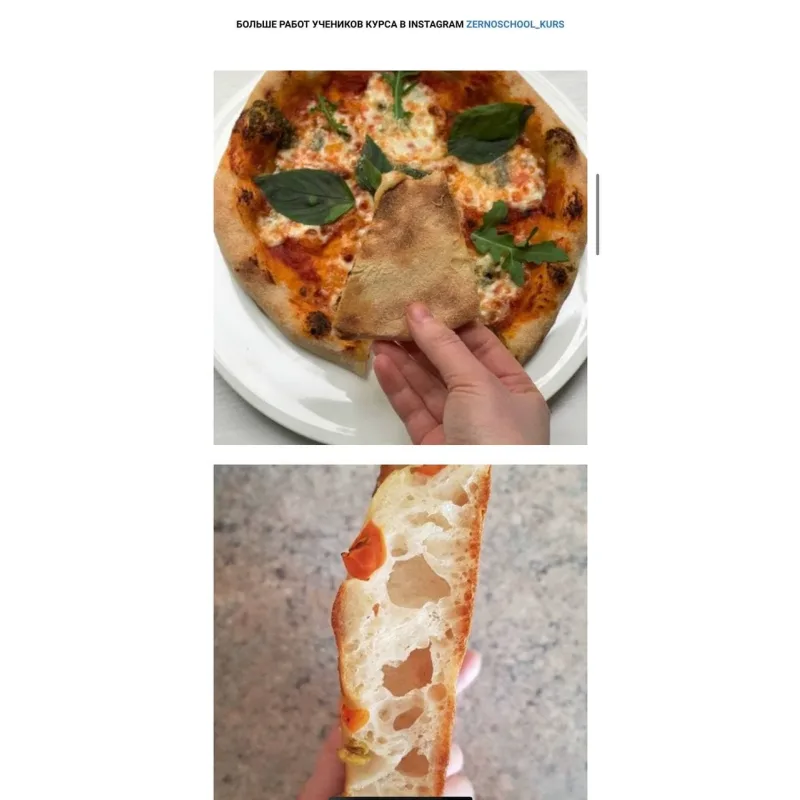800x800 pixels.
Task: Open the ZERNOSCHOOL_KURS Instagram link
Action: 515,24
